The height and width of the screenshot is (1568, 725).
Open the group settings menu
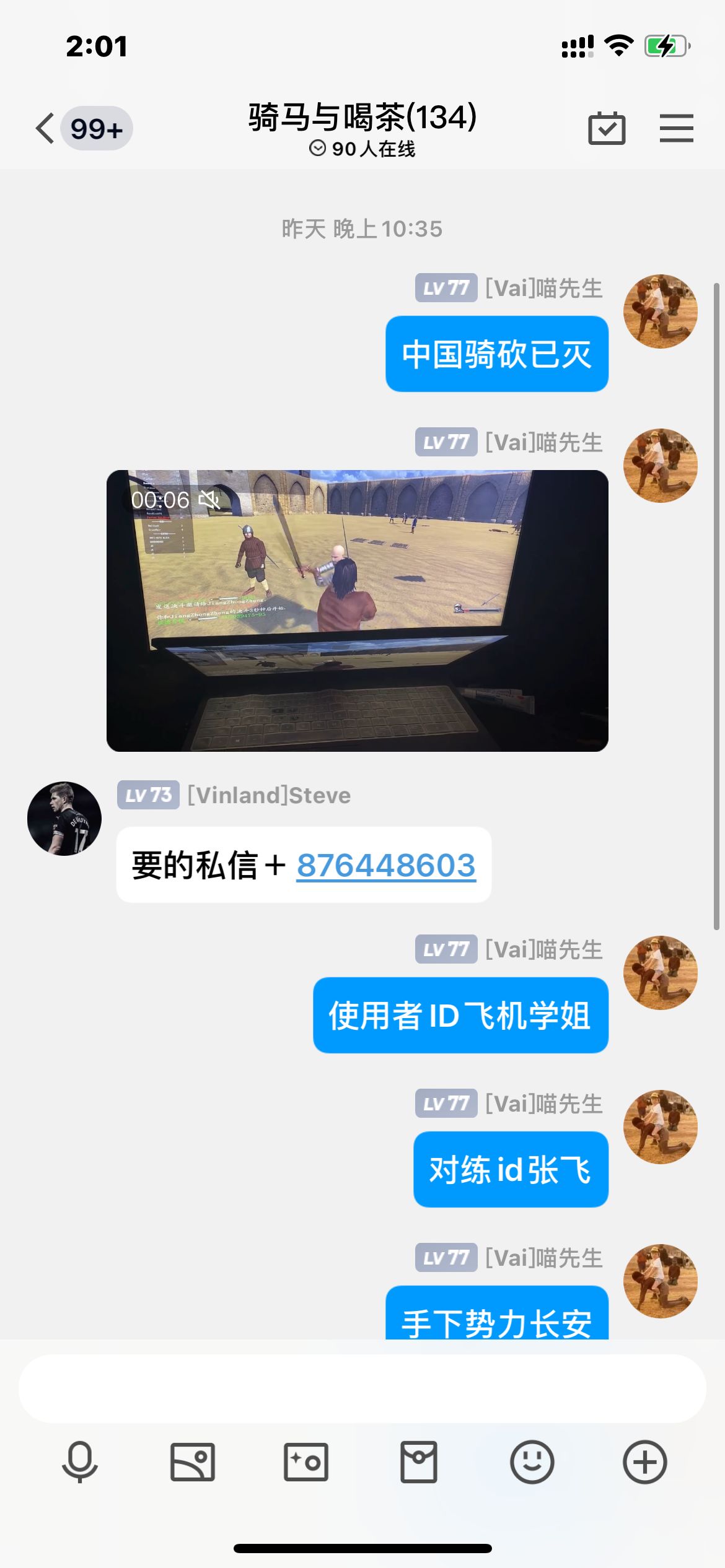[x=676, y=129]
